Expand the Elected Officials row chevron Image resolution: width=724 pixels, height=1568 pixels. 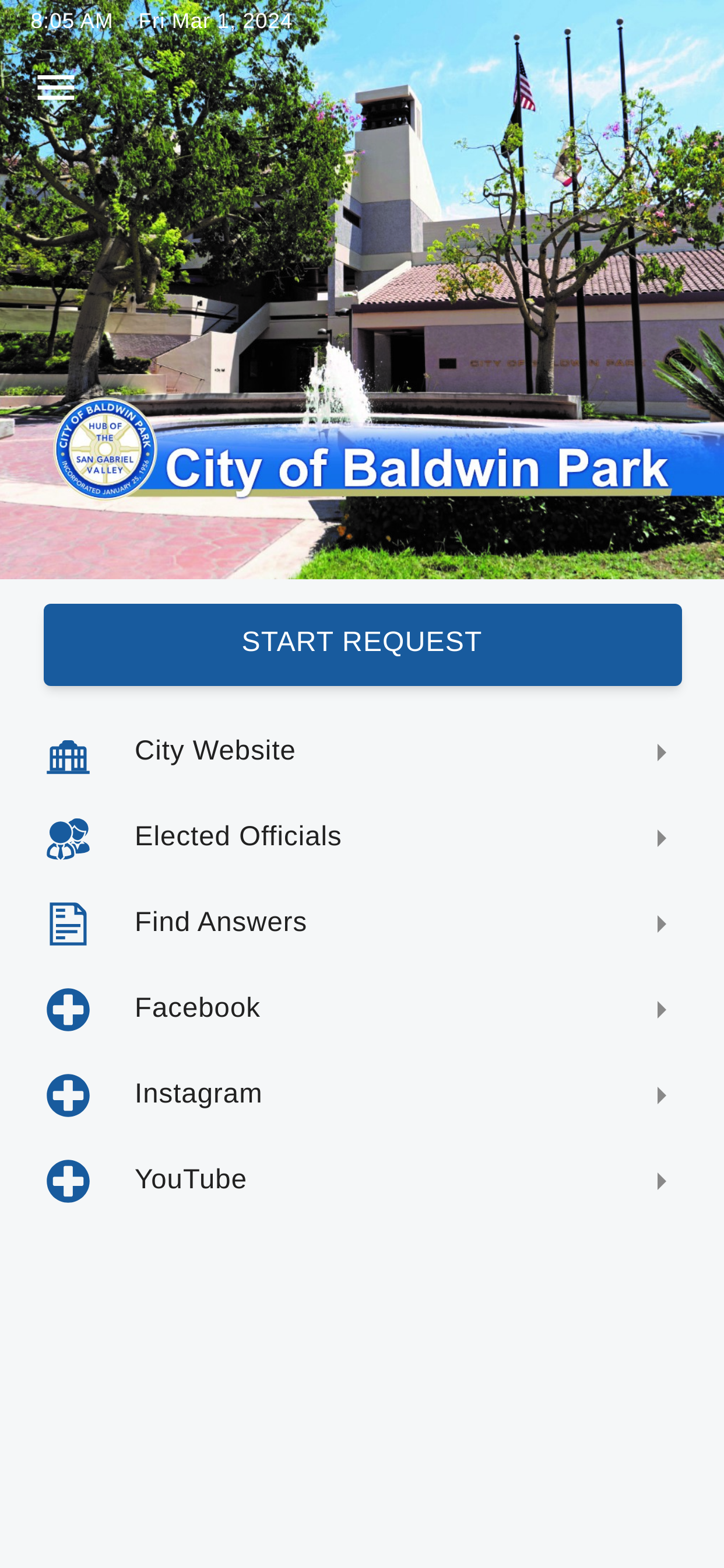(x=661, y=839)
